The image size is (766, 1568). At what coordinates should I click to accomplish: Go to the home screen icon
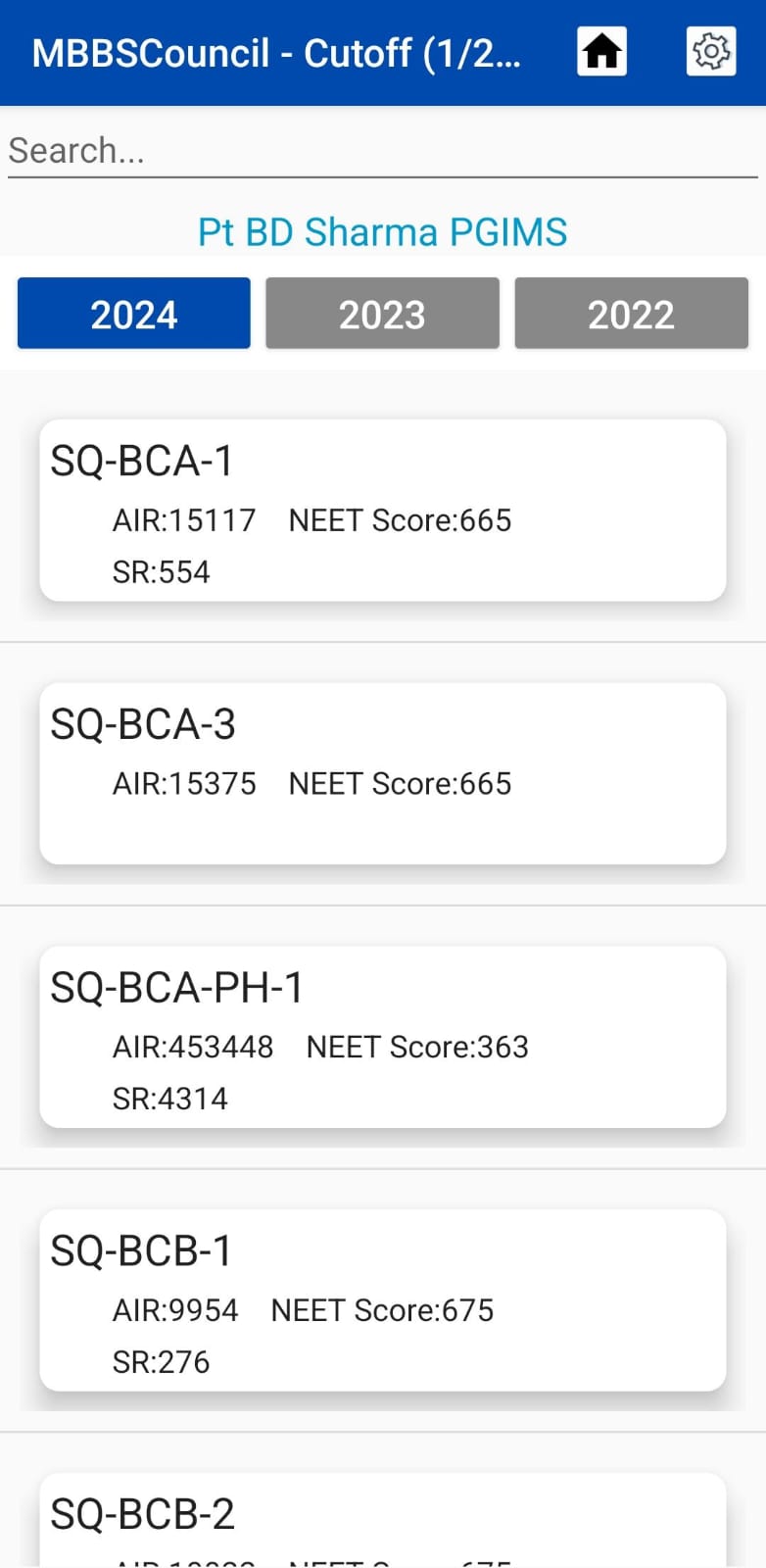click(601, 51)
